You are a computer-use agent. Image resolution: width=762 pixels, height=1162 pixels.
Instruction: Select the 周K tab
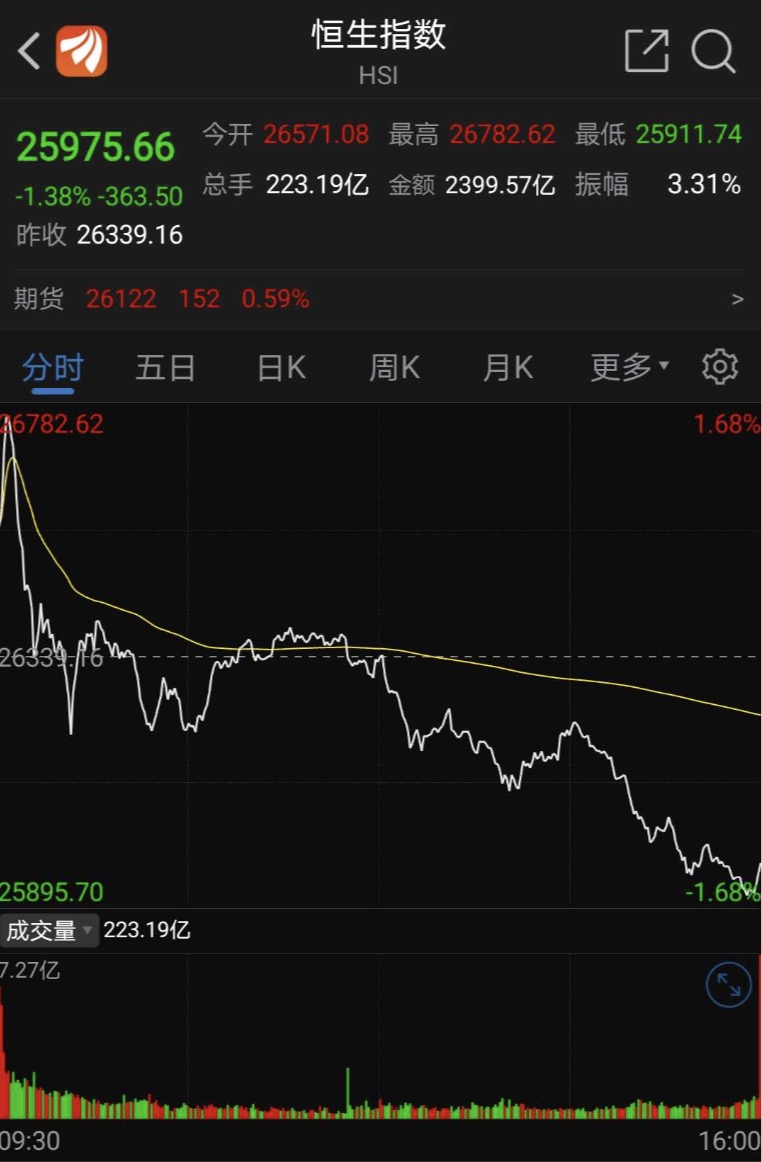coord(393,367)
